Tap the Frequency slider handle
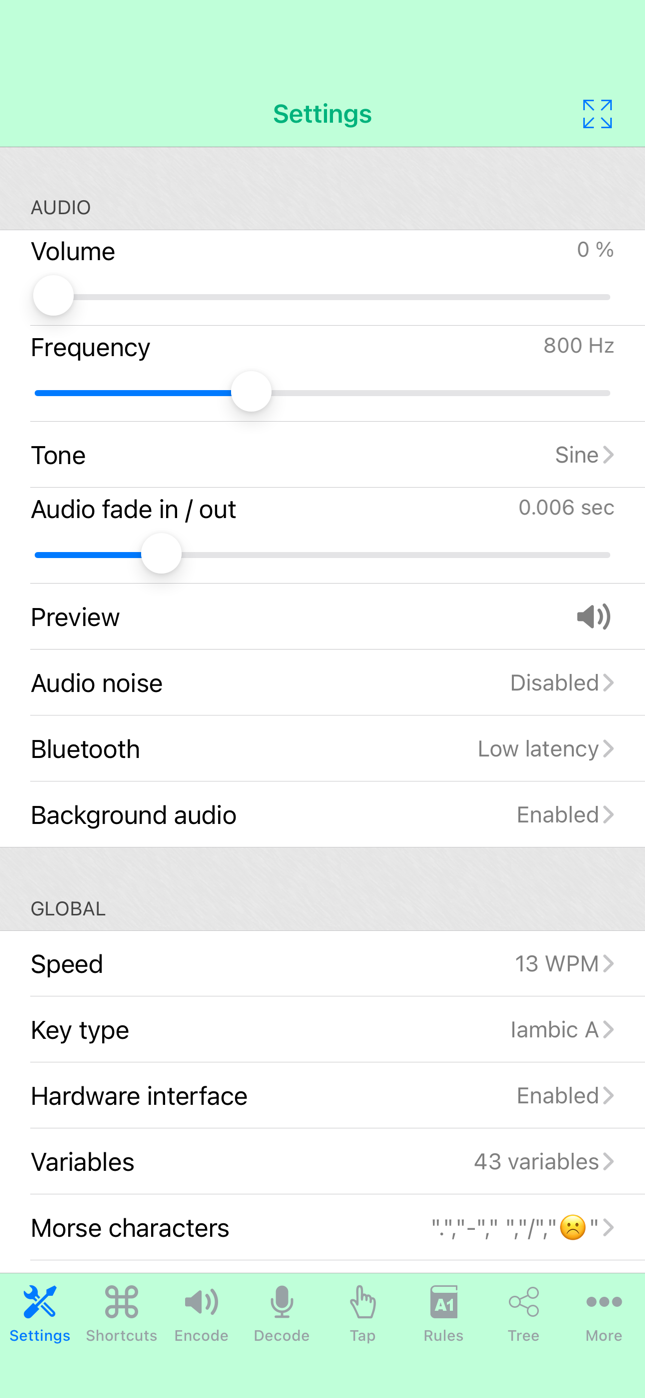This screenshot has height=1398, width=645. coord(251,392)
